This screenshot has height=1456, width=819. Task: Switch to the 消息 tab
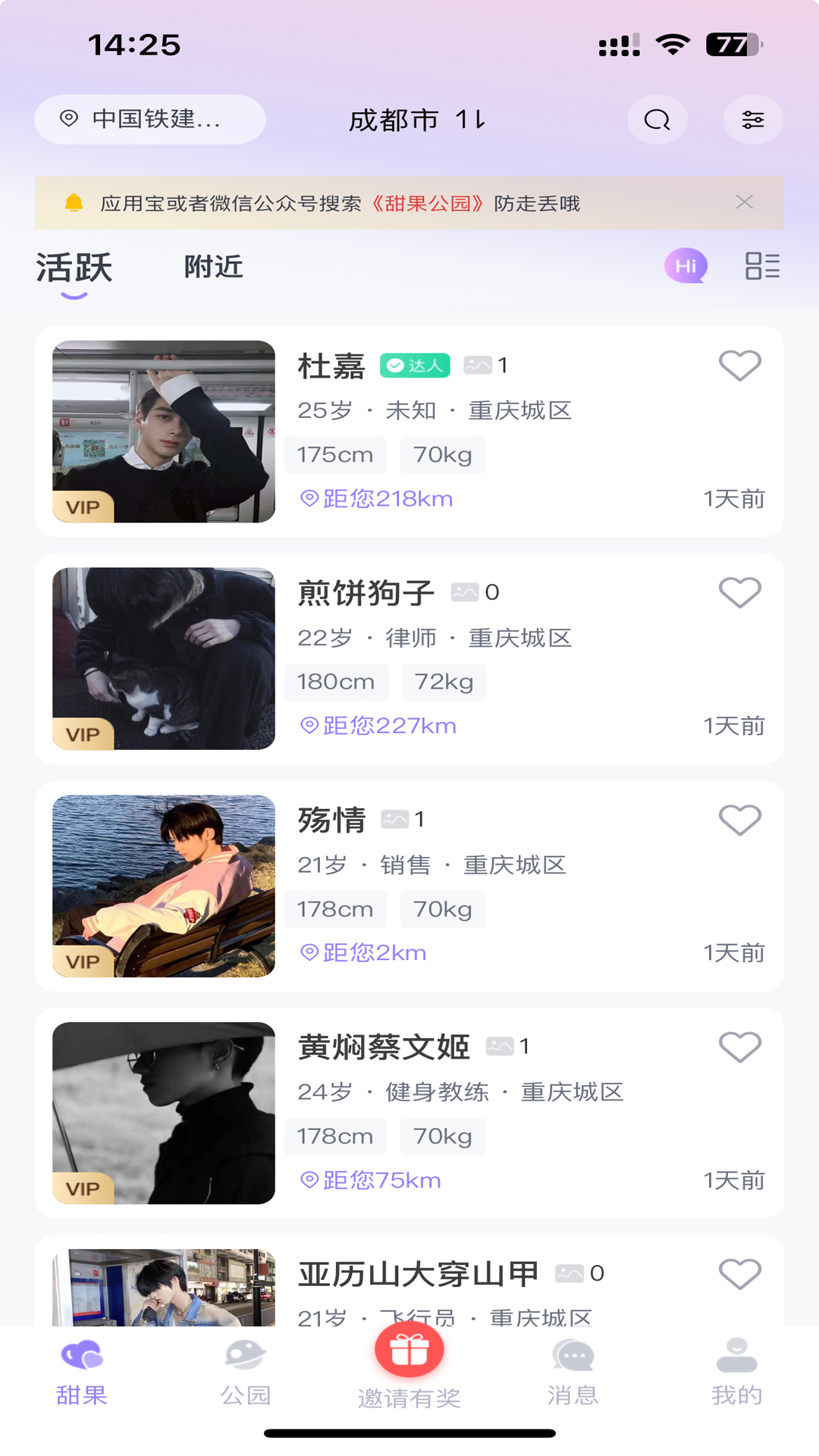pos(573,1372)
